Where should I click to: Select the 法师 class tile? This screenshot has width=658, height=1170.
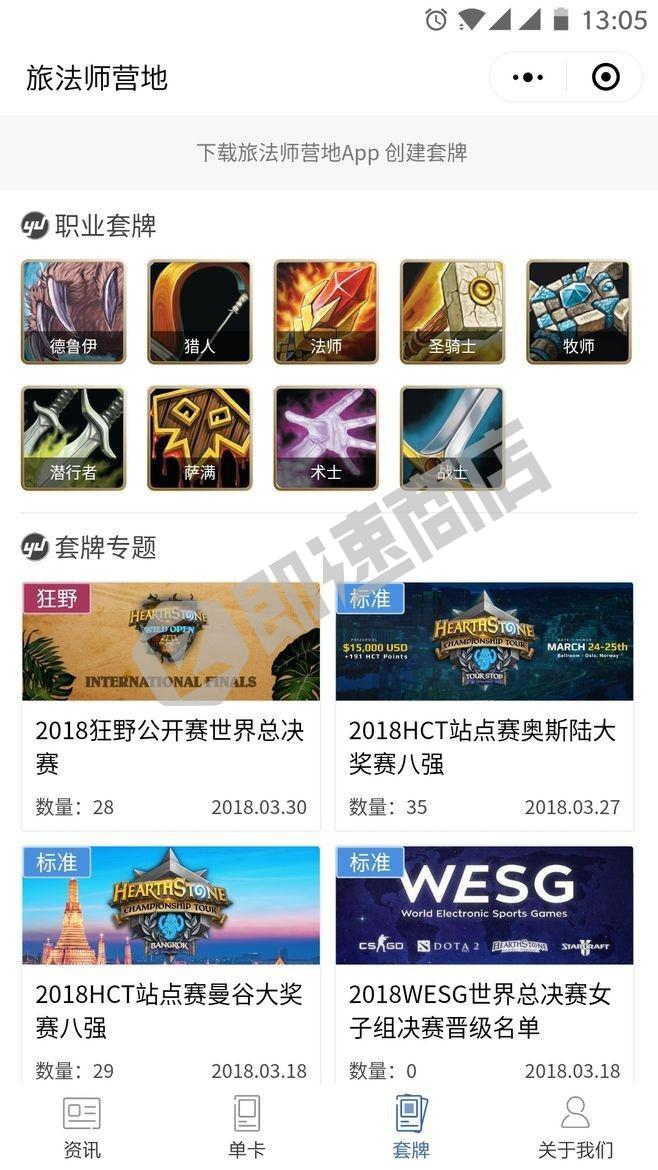pyautogui.click(x=326, y=312)
